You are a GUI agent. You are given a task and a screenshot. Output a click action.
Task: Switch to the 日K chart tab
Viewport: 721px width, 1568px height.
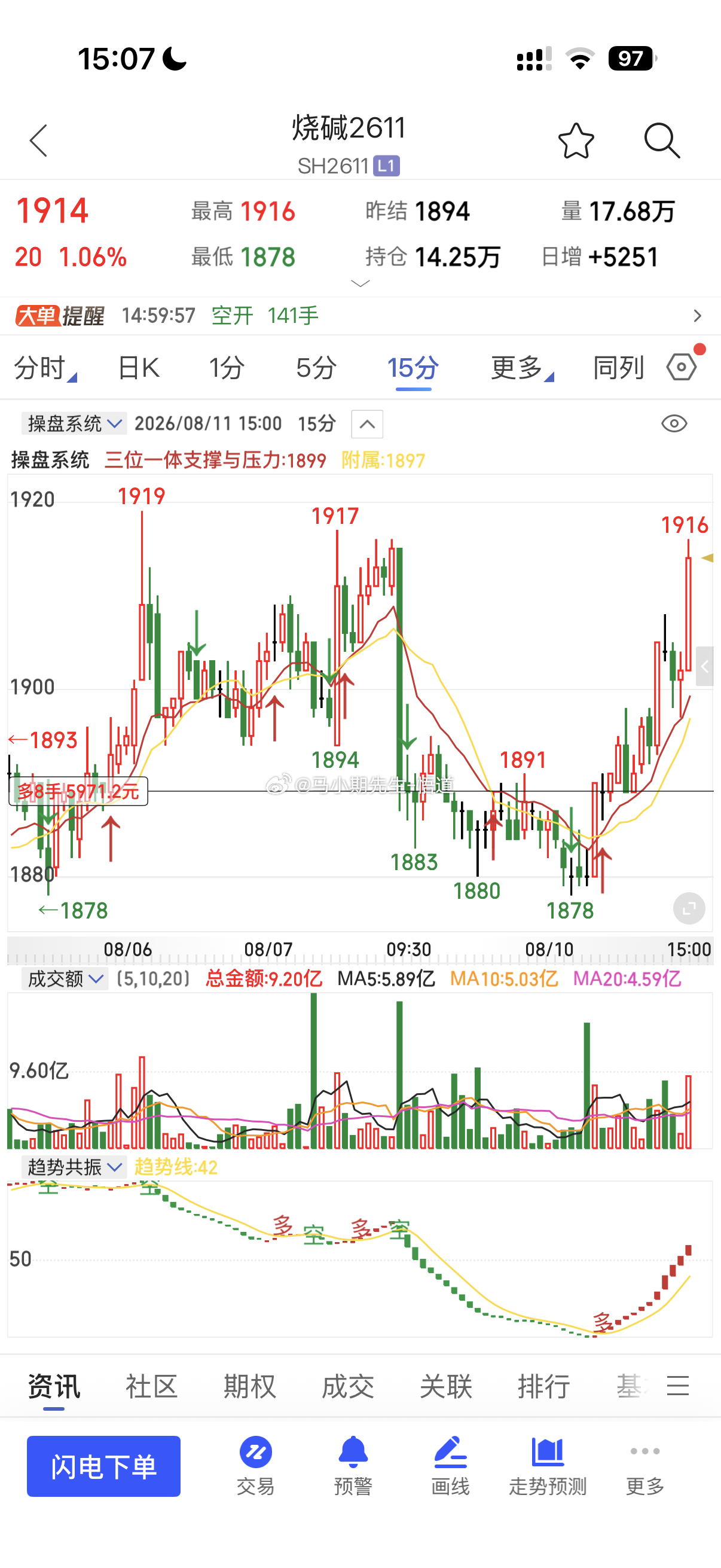139,368
